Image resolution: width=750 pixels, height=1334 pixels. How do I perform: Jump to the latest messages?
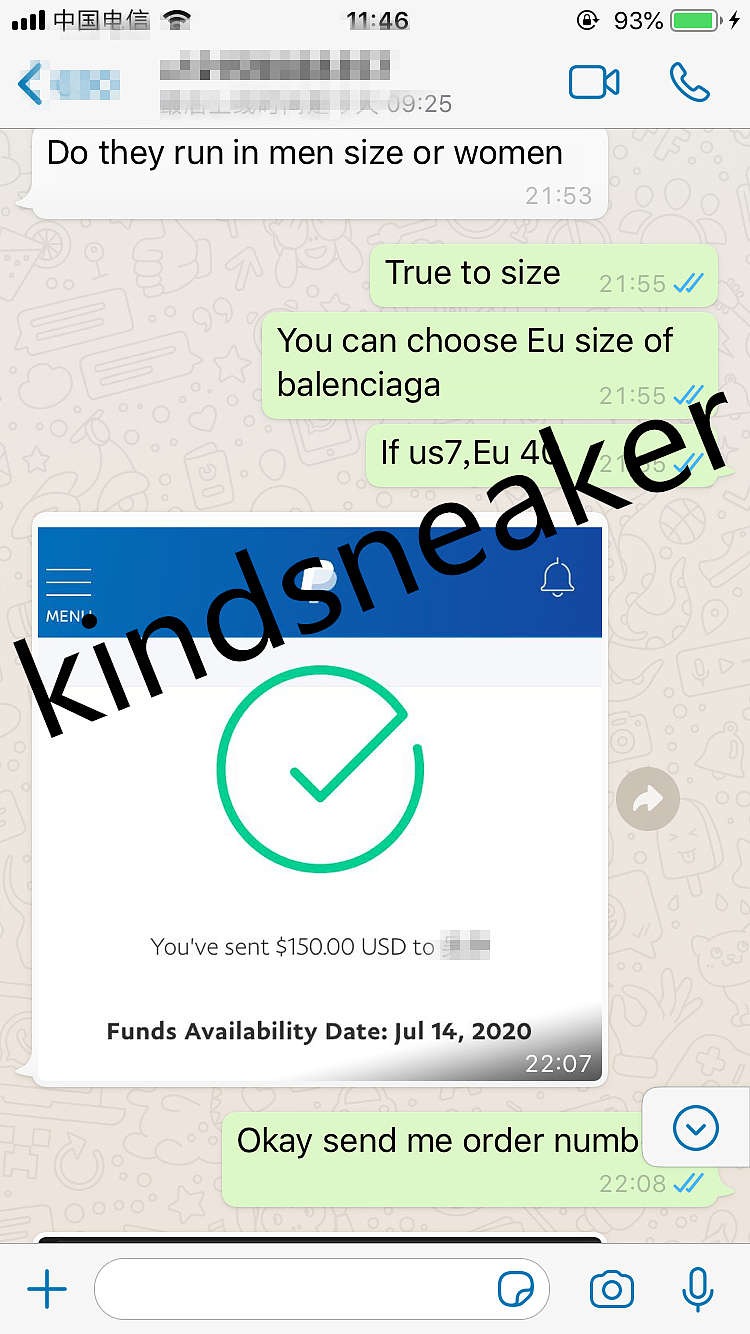click(x=696, y=1128)
